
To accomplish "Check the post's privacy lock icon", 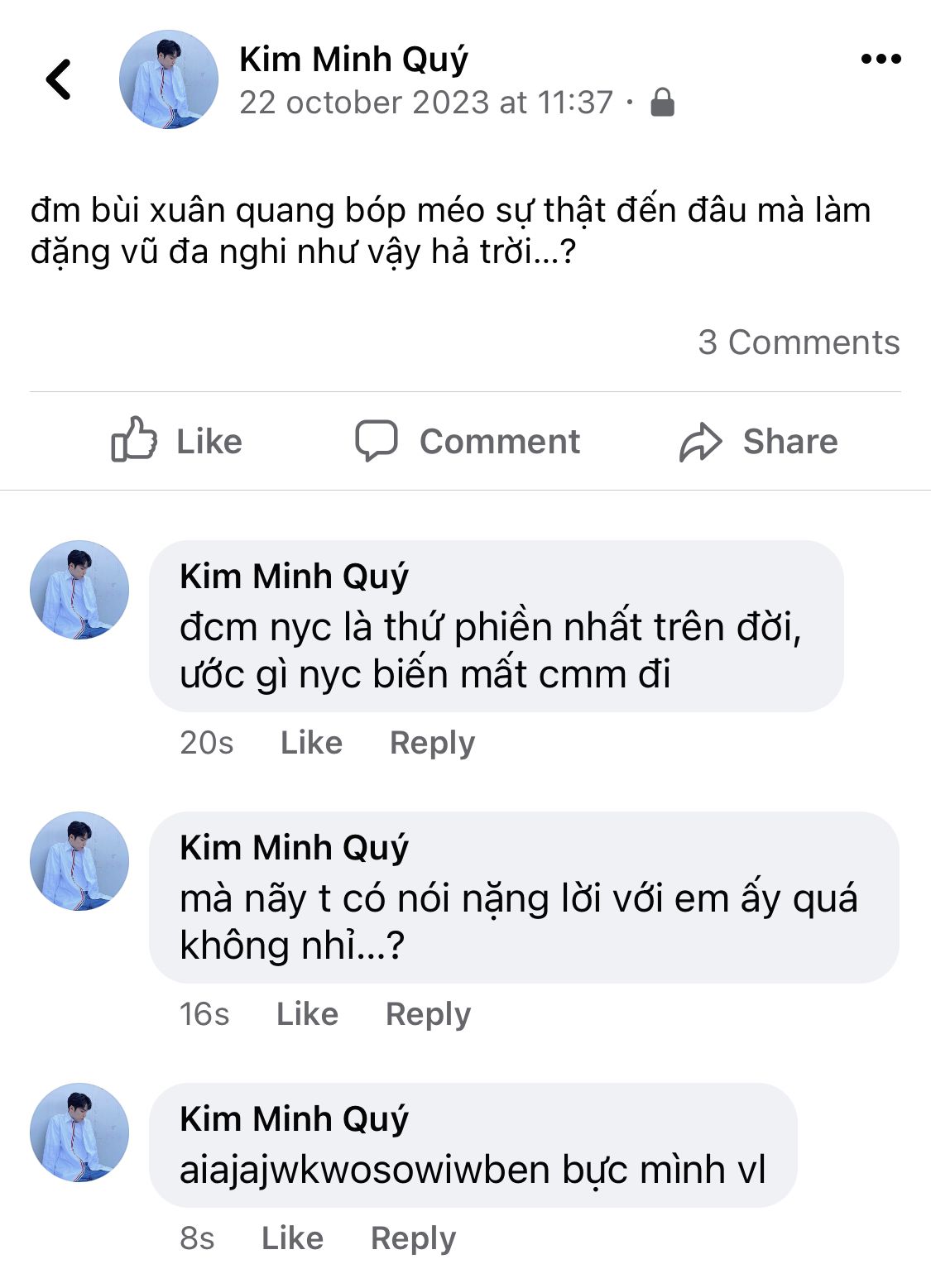I will click(662, 103).
